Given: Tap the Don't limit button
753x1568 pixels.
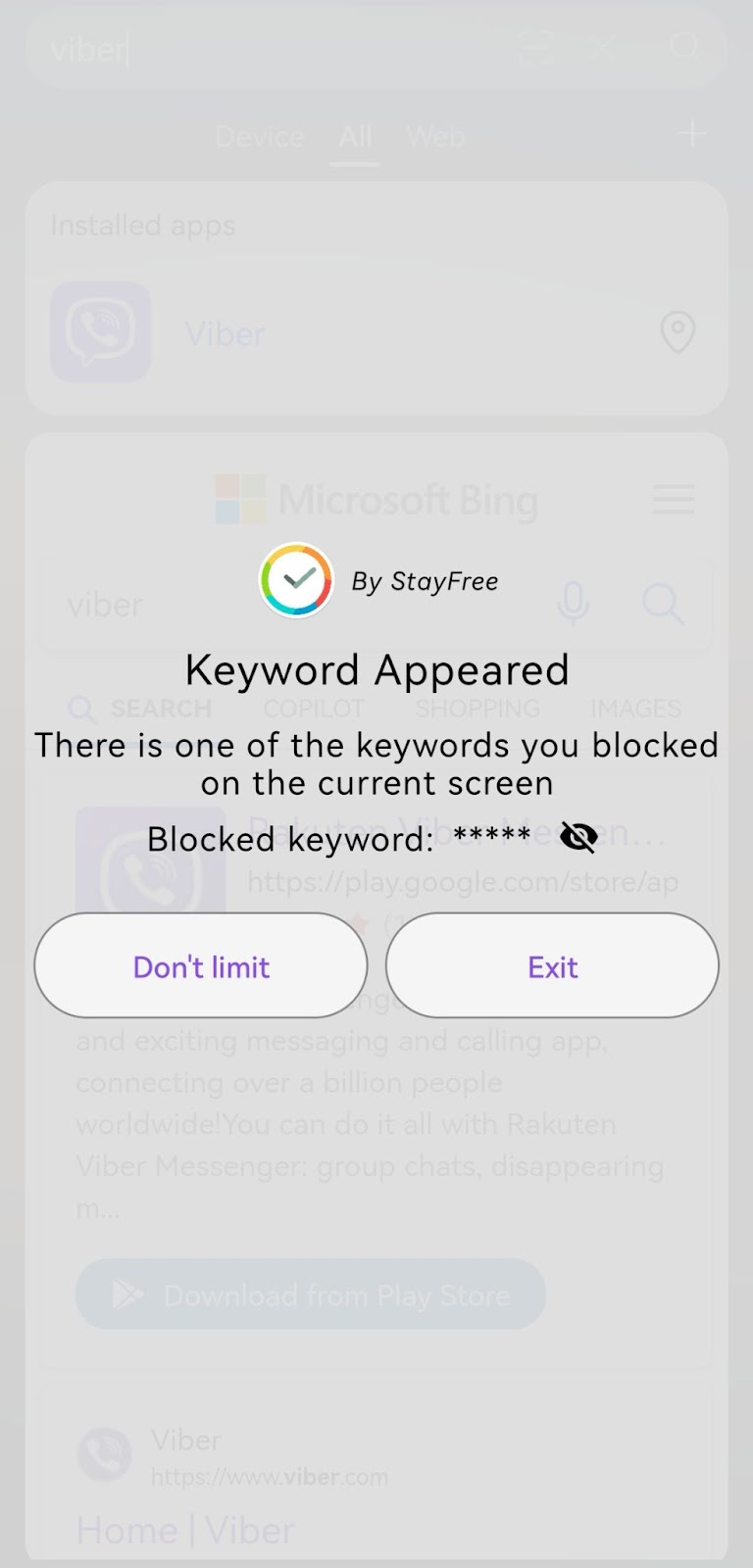Looking at the screenshot, I should 201,966.
